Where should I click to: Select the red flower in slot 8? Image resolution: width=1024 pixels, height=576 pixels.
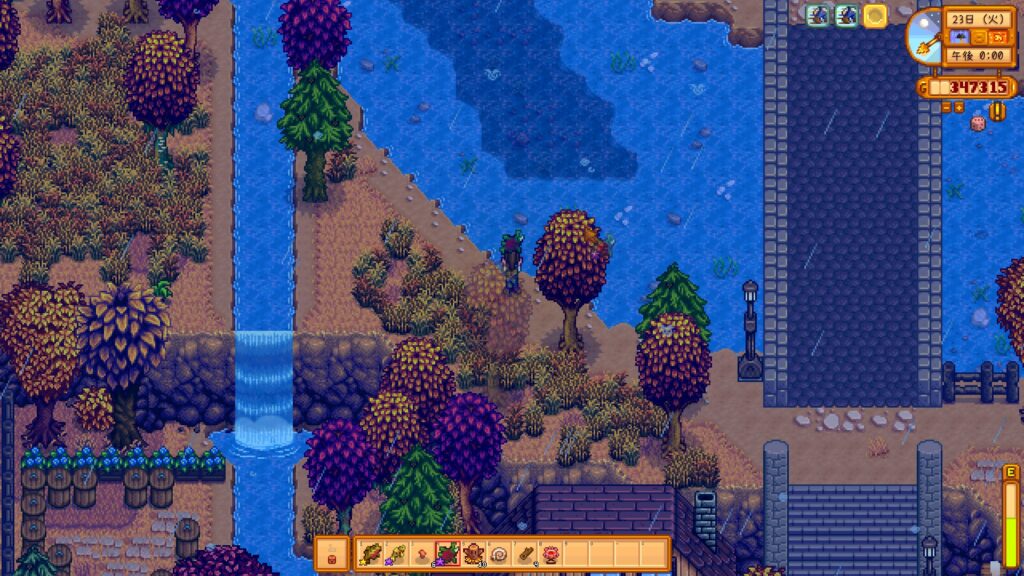pyautogui.click(x=550, y=553)
